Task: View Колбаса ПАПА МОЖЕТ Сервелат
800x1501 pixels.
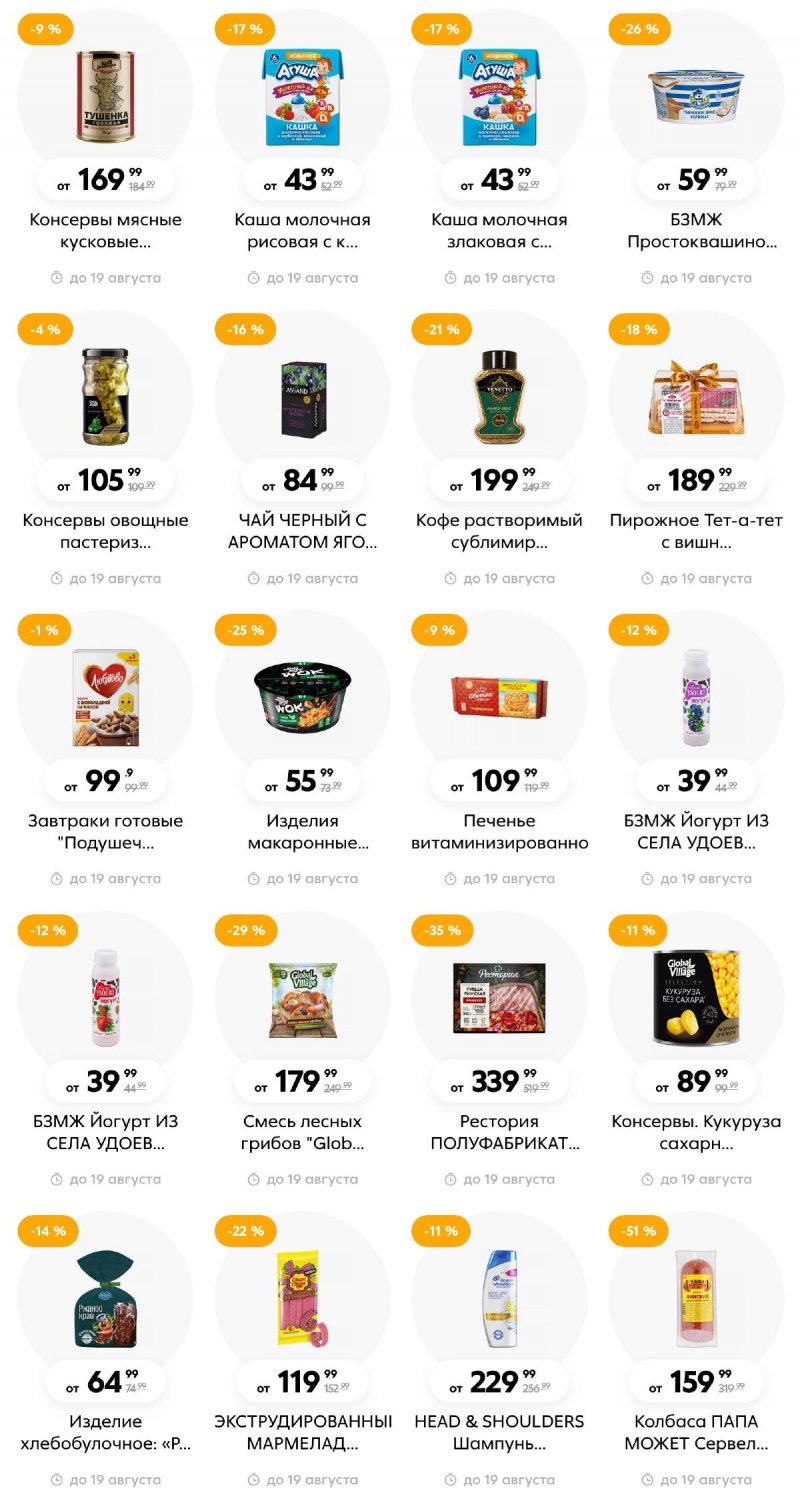Action: pyautogui.click(x=696, y=1298)
